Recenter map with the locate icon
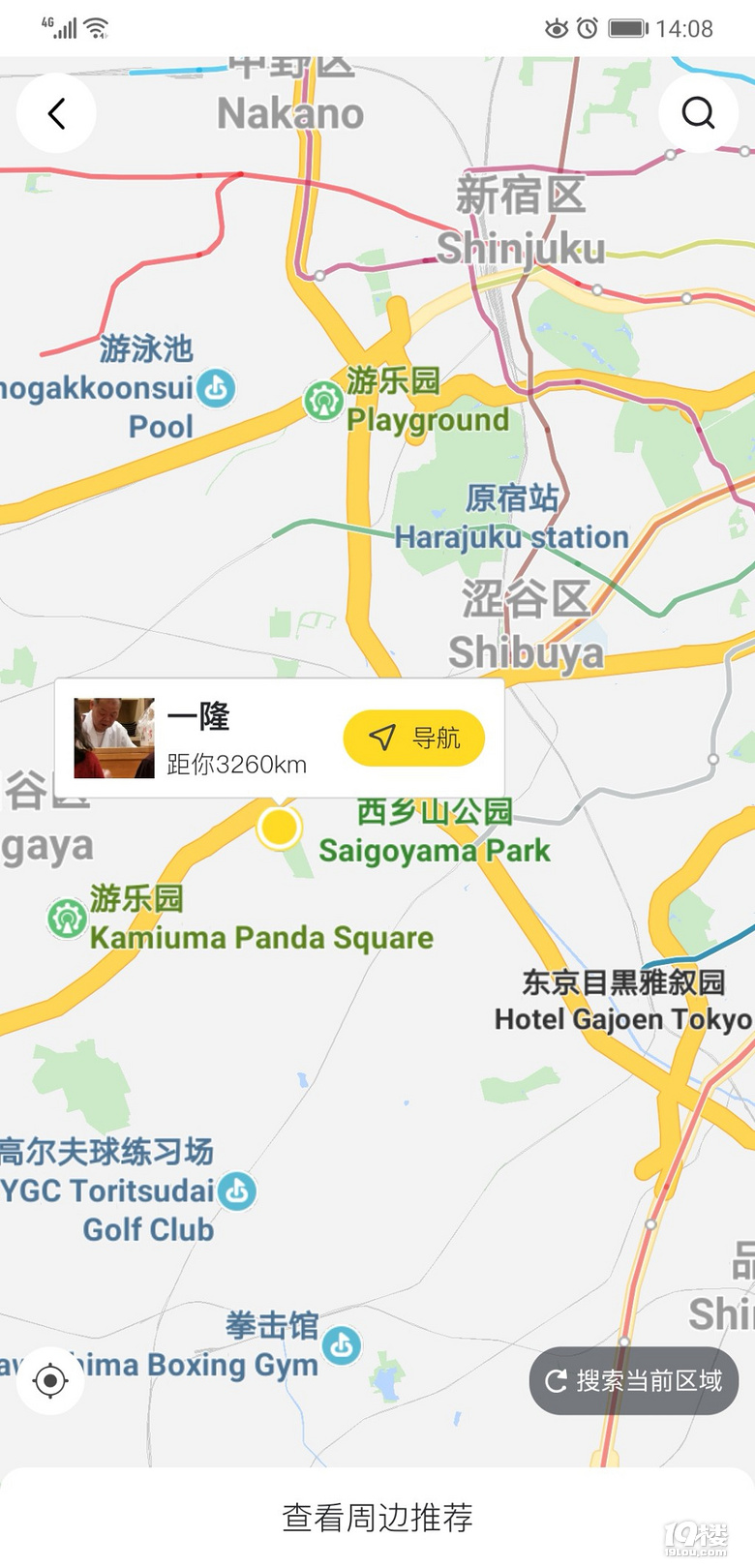 click(50, 1380)
